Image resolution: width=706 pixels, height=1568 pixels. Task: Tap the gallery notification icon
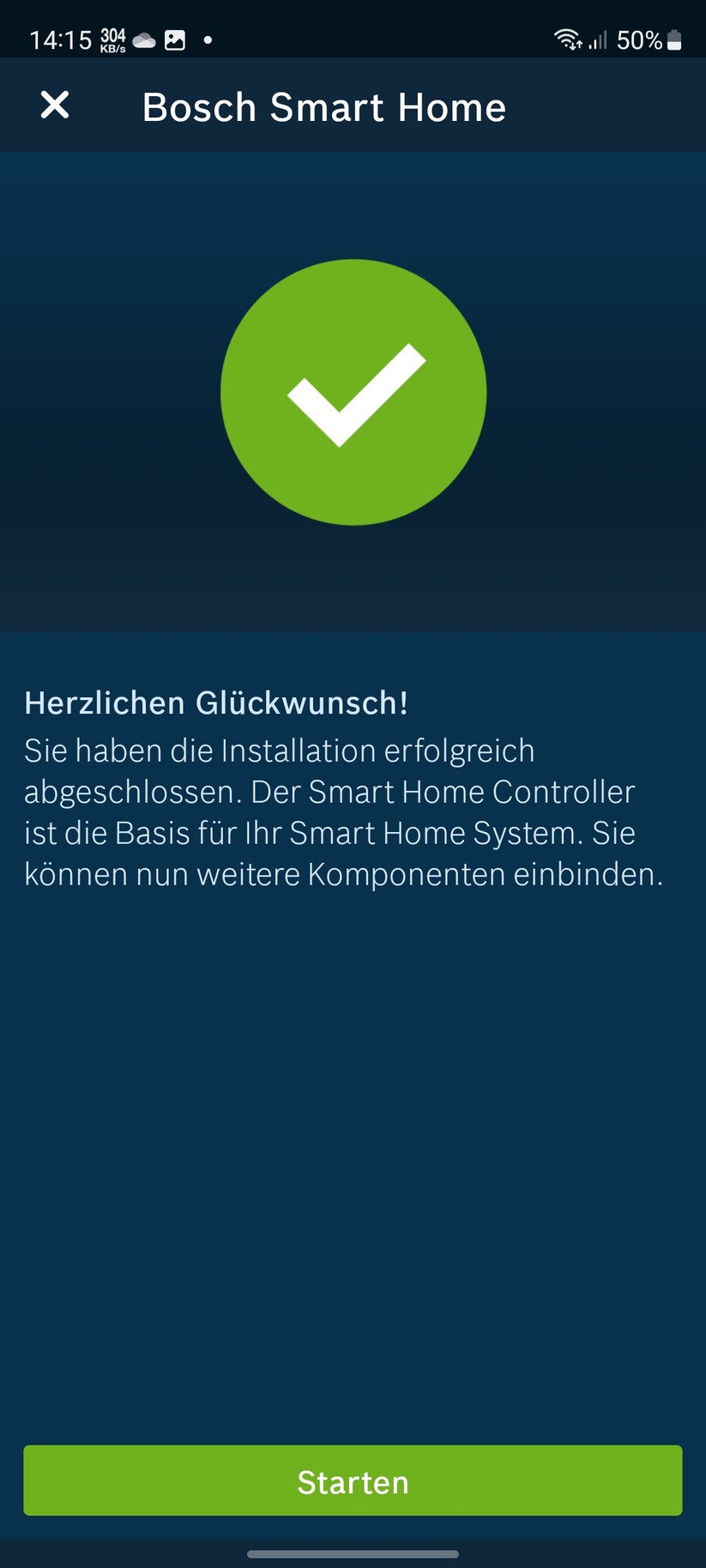(x=175, y=39)
